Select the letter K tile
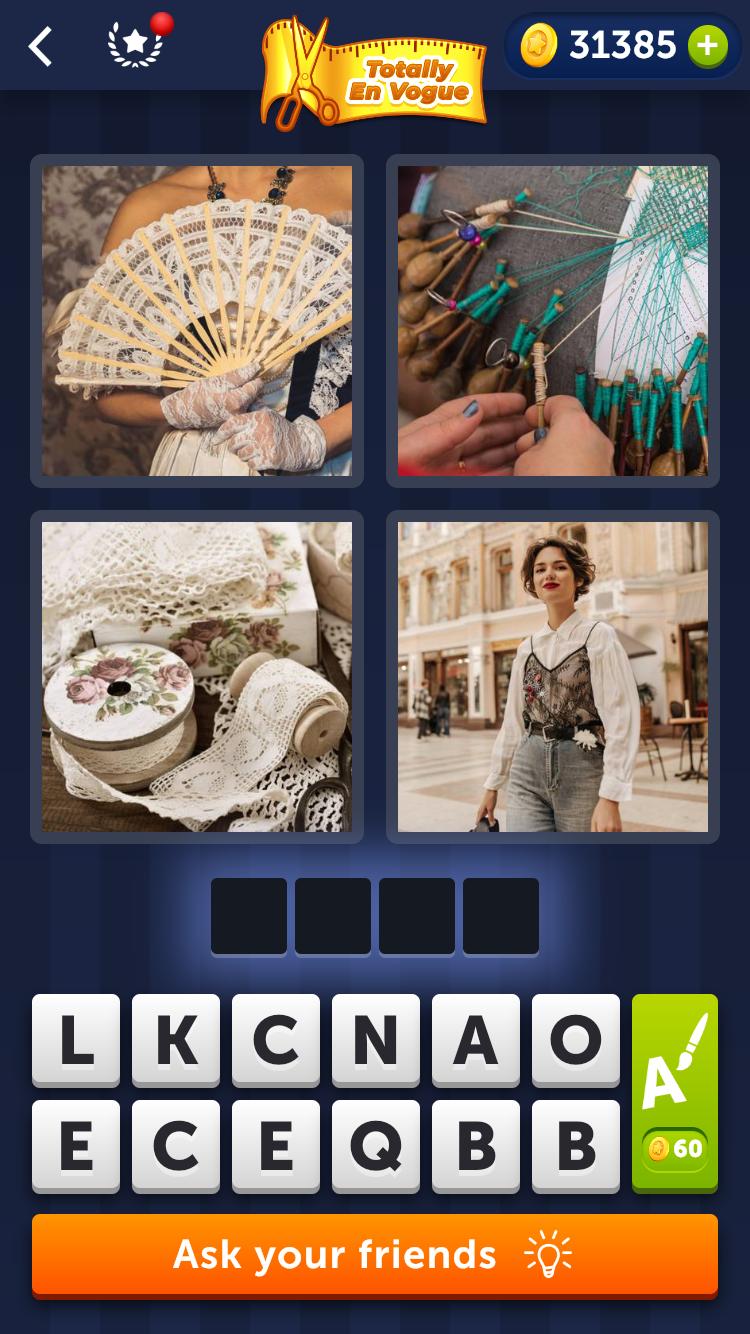 (176, 1040)
